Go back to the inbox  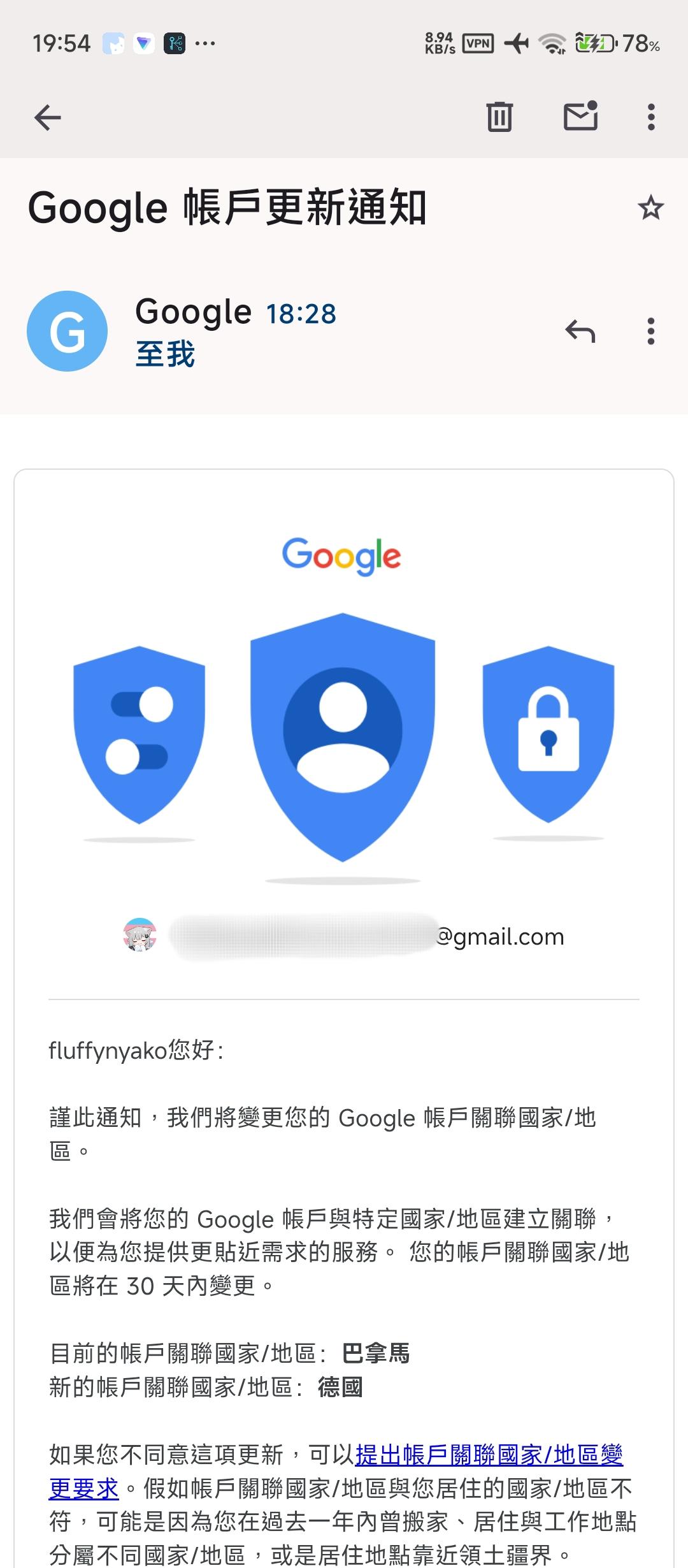click(x=48, y=117)
